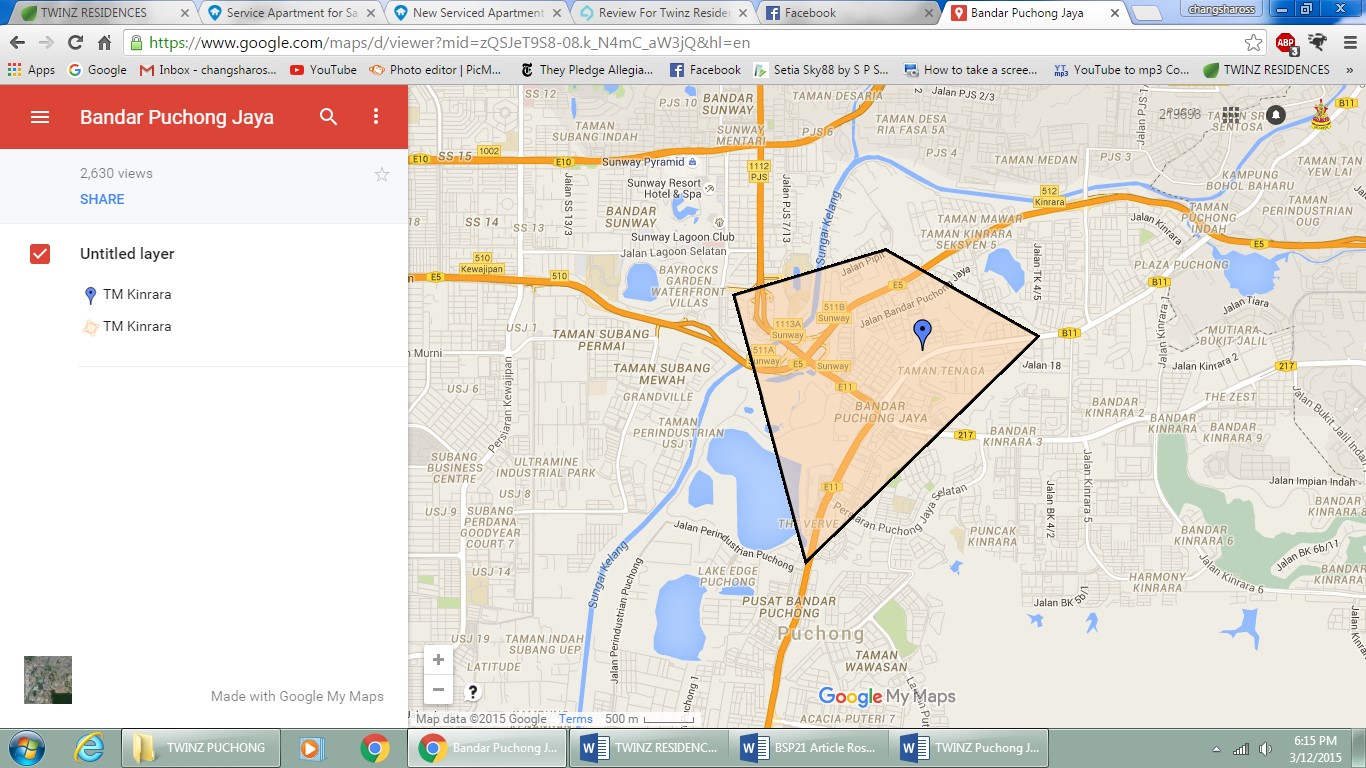
Task: Zoom in with the plus button
Action: point(438,660)
